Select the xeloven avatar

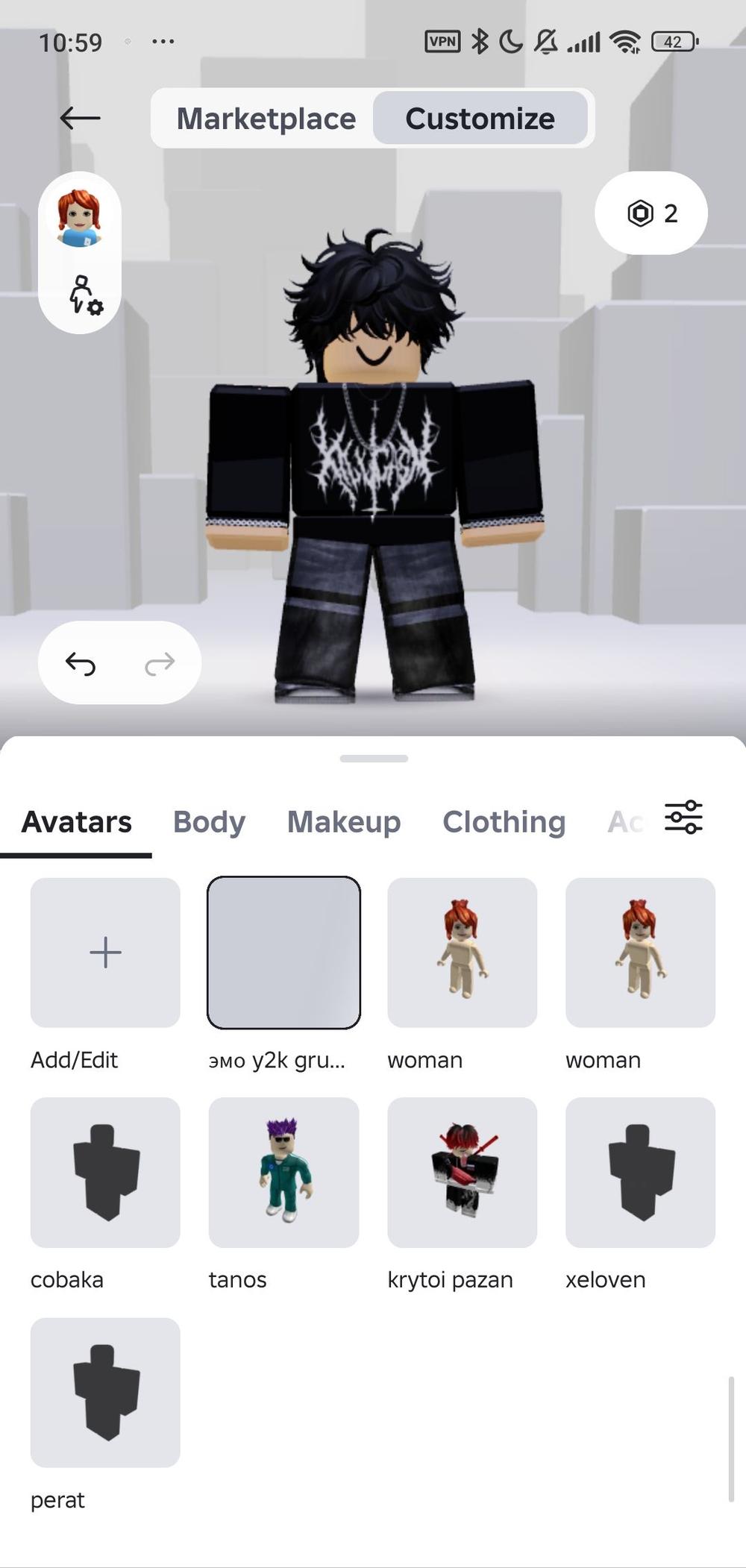pyautogui.click(x=640, y=1172)
